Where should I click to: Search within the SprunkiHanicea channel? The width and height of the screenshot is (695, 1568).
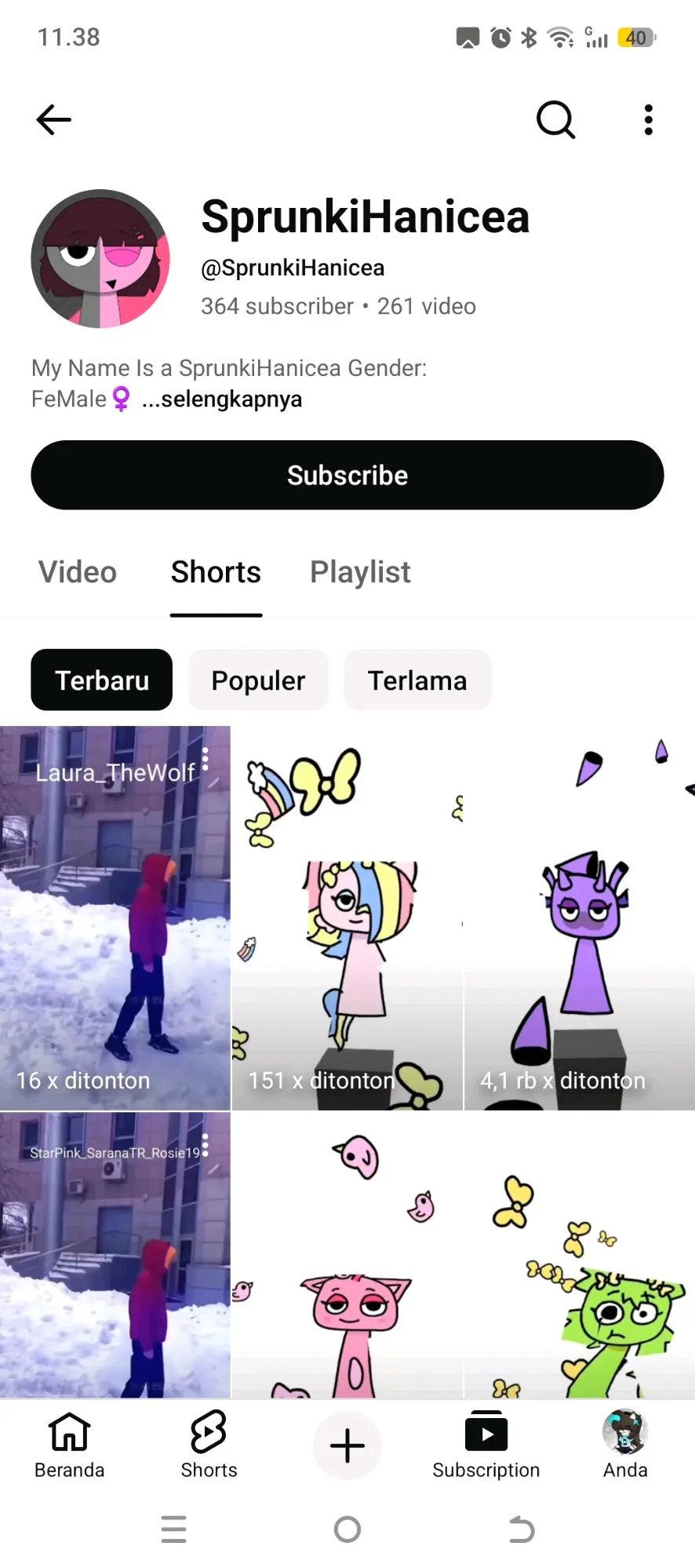click(x=555, y=120)
